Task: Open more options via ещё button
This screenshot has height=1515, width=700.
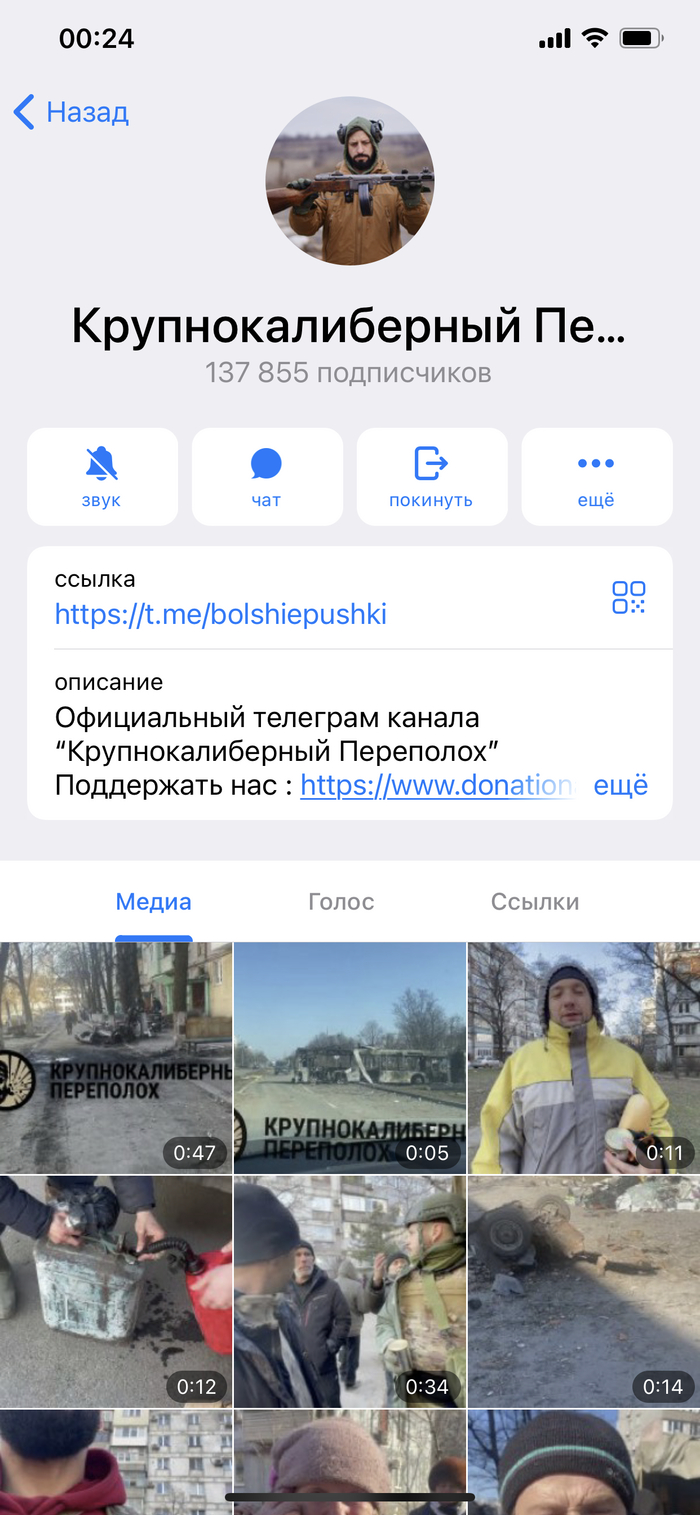Action: (596, 477)
